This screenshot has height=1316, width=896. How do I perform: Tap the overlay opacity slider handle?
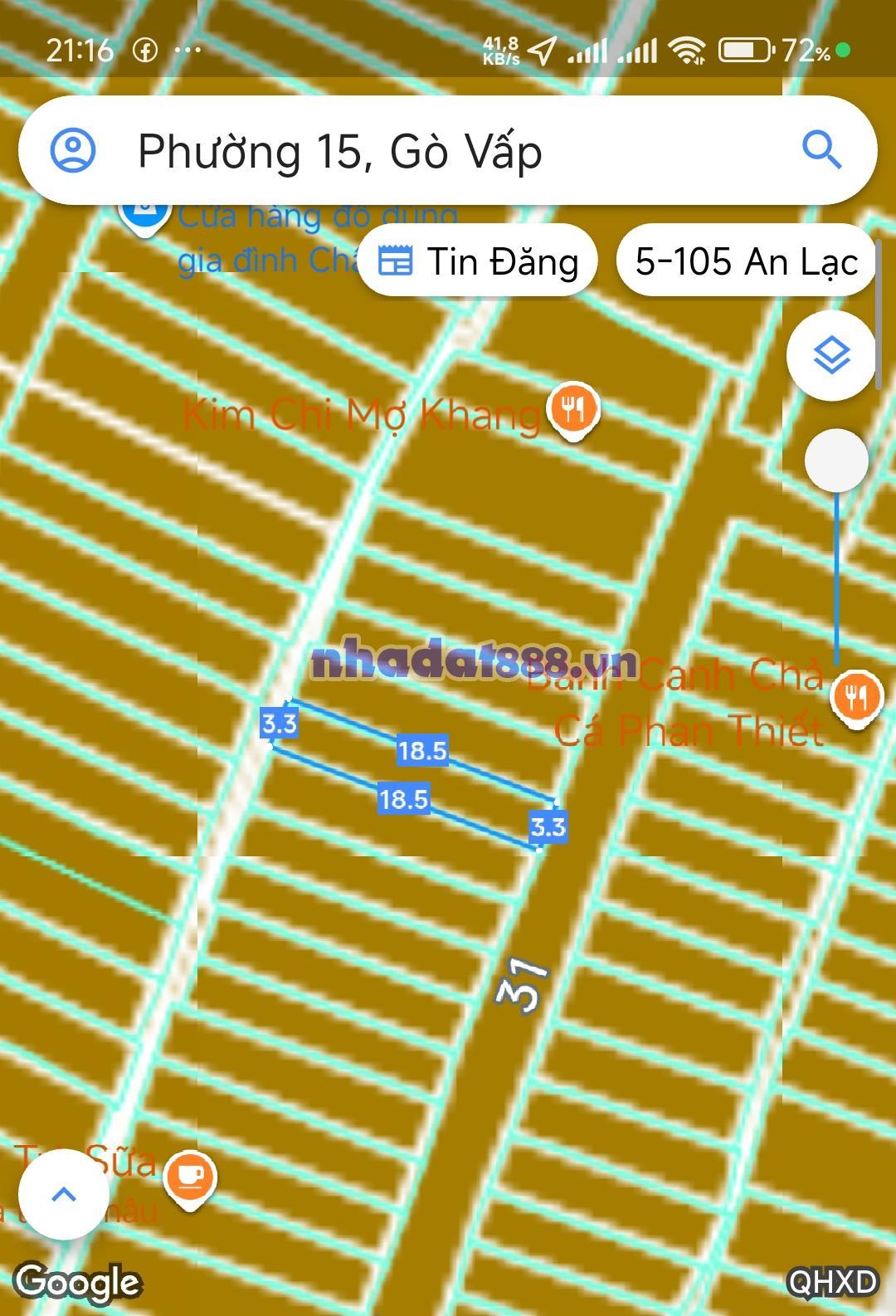[x=836, y=461]
